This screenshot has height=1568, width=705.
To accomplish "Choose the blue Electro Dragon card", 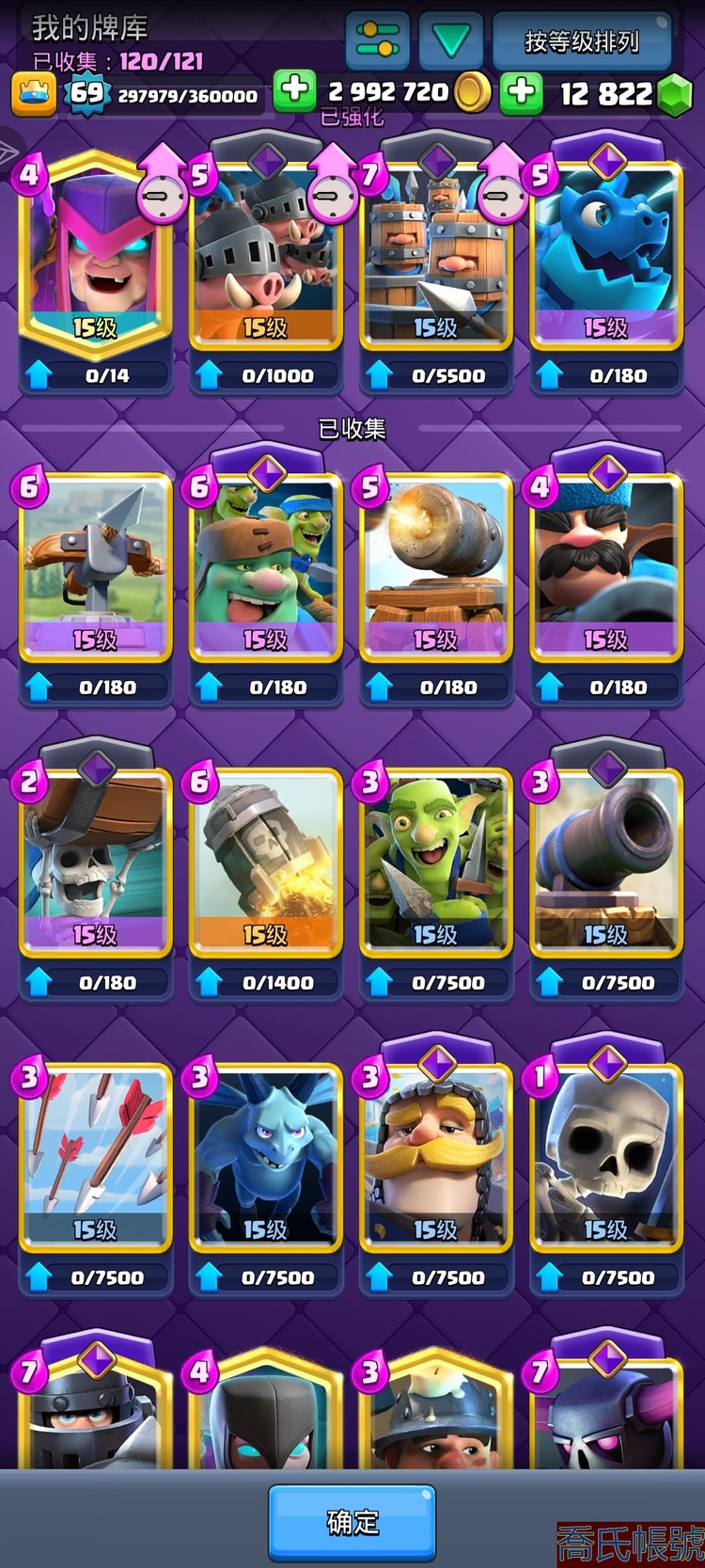I will 606,259.
